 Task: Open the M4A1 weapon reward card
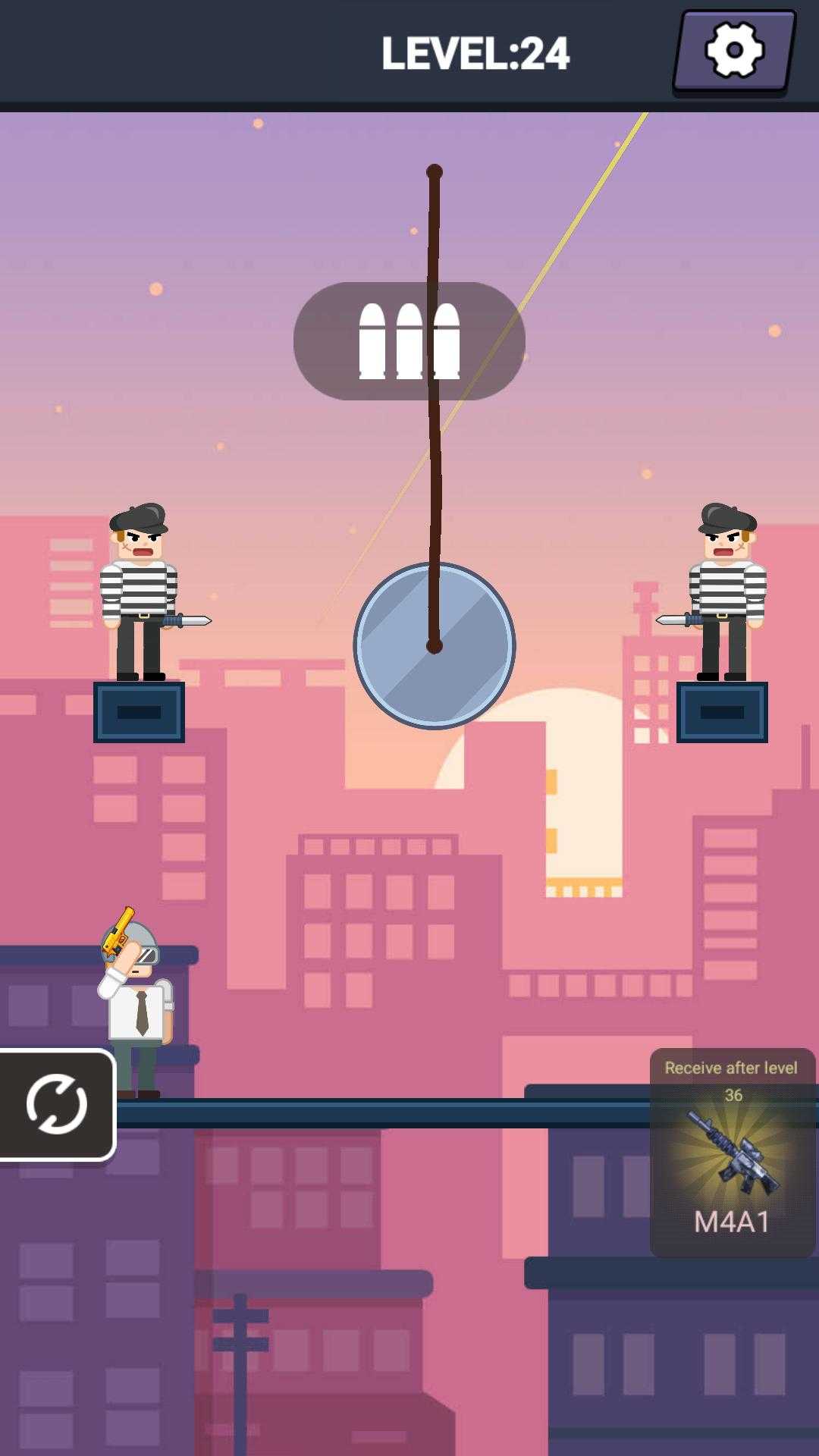tap(732, 1153)
